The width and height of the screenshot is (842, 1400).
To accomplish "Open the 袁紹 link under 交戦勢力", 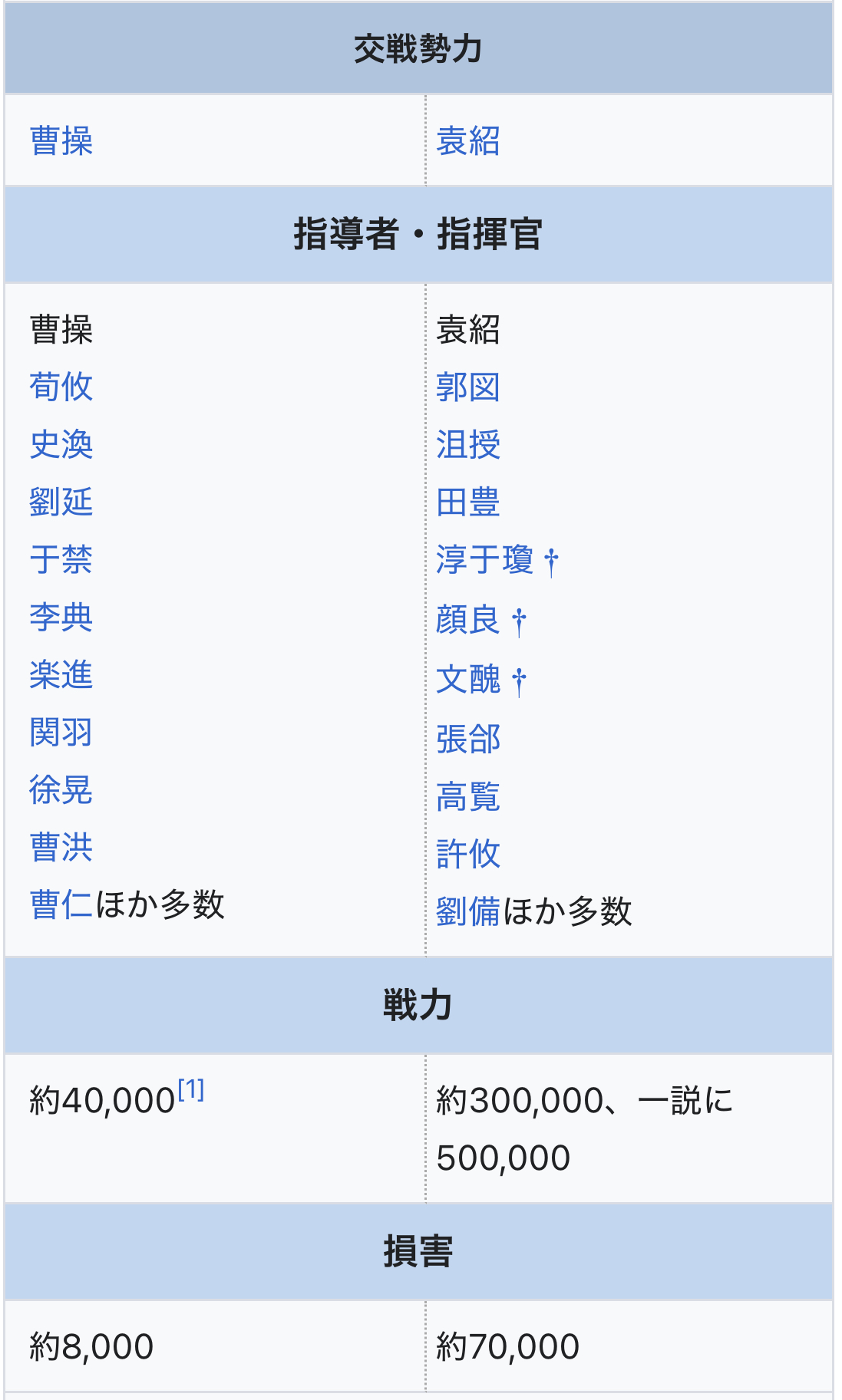I will point(467,141).
